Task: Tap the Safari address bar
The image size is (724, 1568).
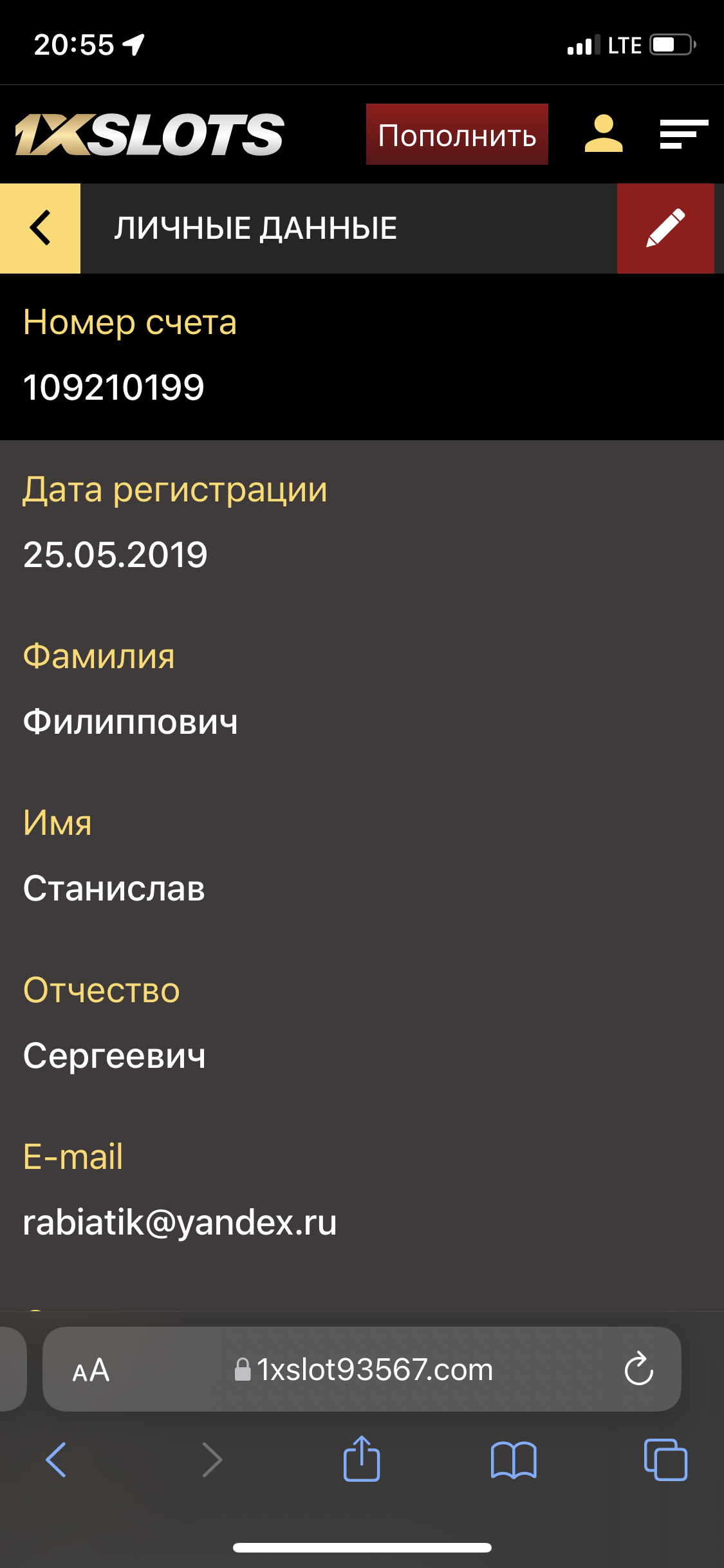Action: click(x=364, y=1370)
